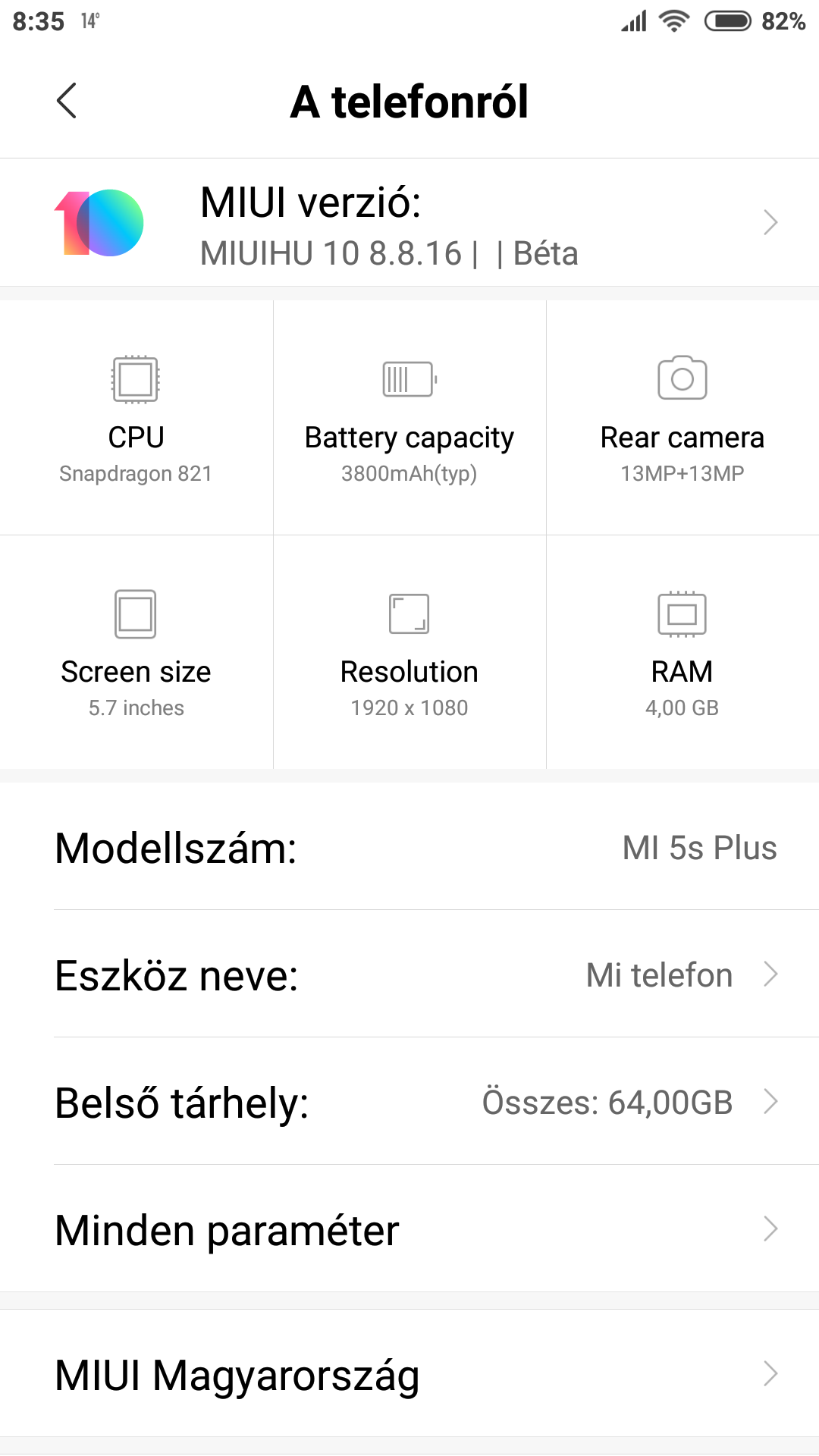Open the MIUI verzió row
Screen dimensions: 819x1456
409,222
